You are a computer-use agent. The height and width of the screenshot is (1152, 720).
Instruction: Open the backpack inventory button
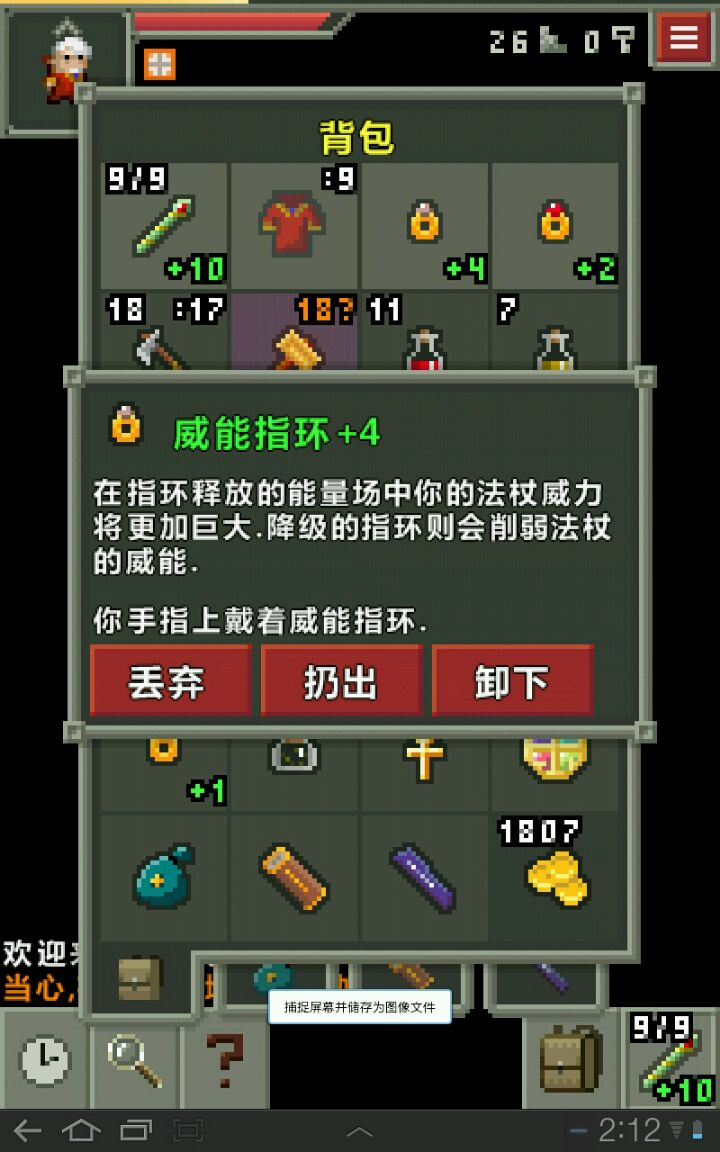coord(570,1060)
